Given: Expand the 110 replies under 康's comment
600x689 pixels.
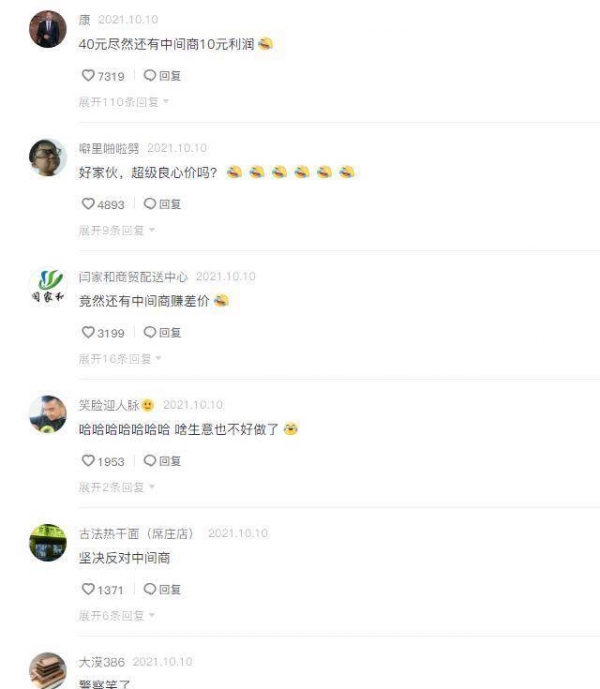Looking at the screenshot, I should point(124,102).
